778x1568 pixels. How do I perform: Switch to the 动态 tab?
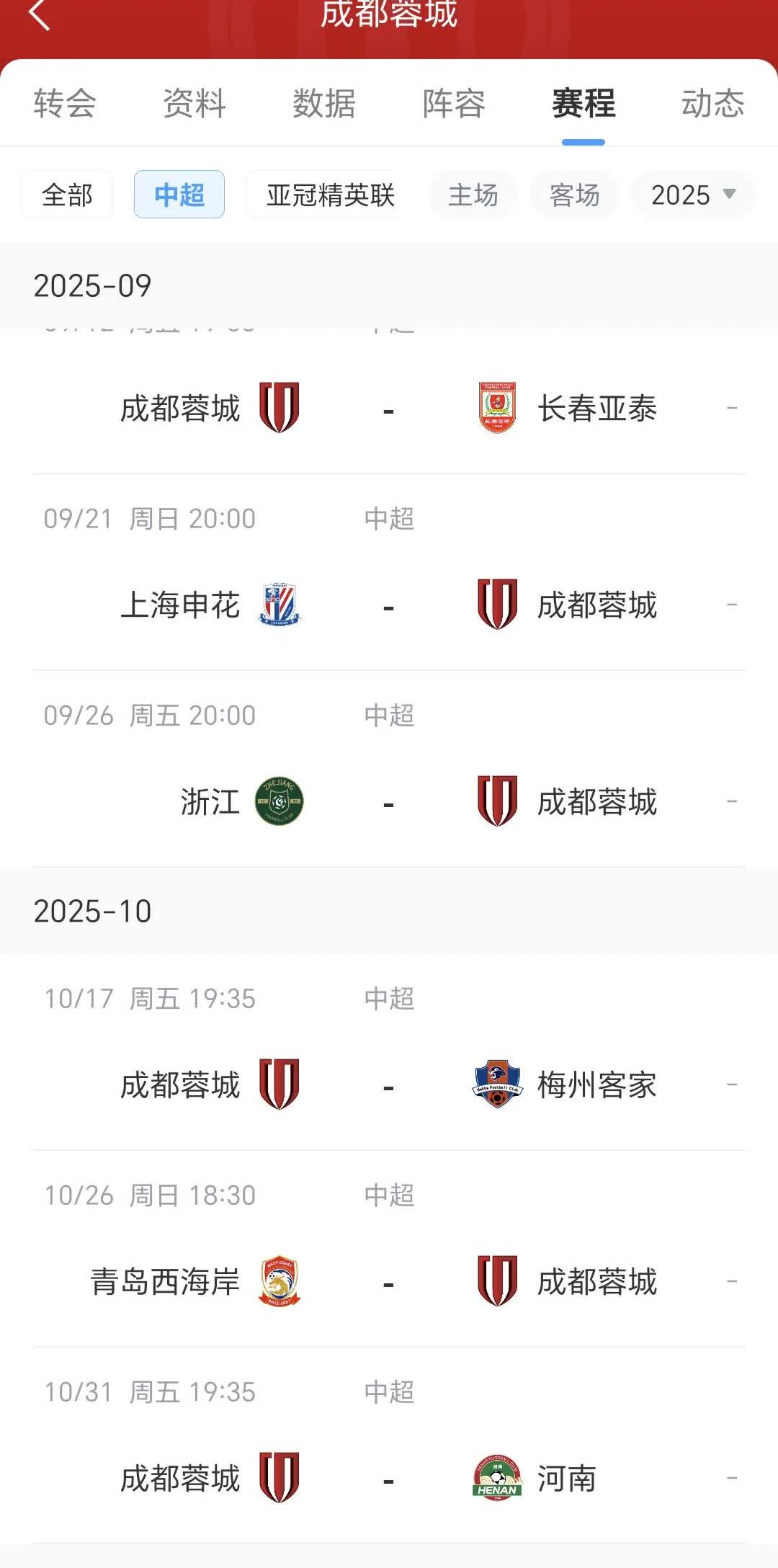pos(712,103)
